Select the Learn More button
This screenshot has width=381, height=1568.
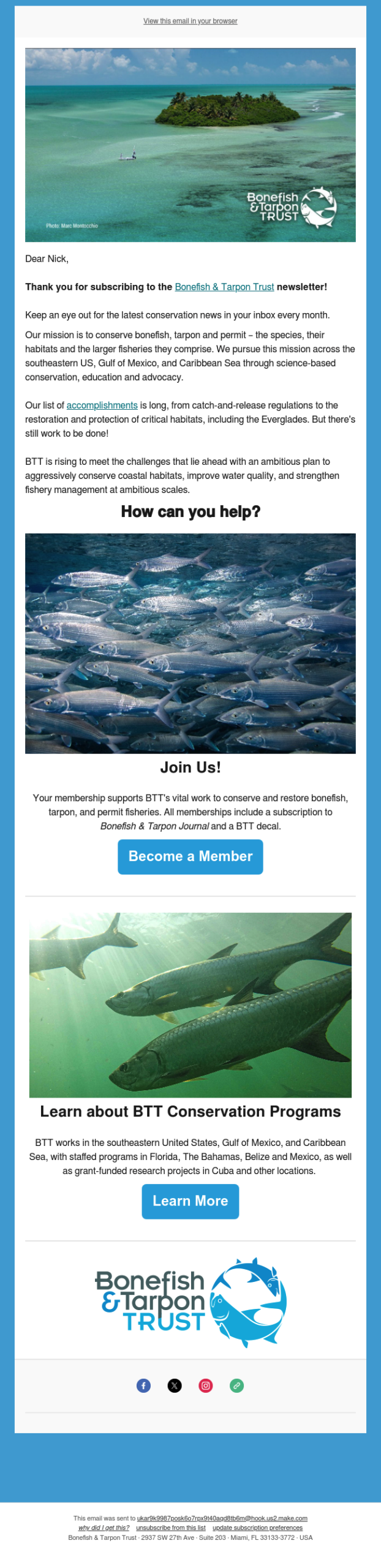[190, 1201]
